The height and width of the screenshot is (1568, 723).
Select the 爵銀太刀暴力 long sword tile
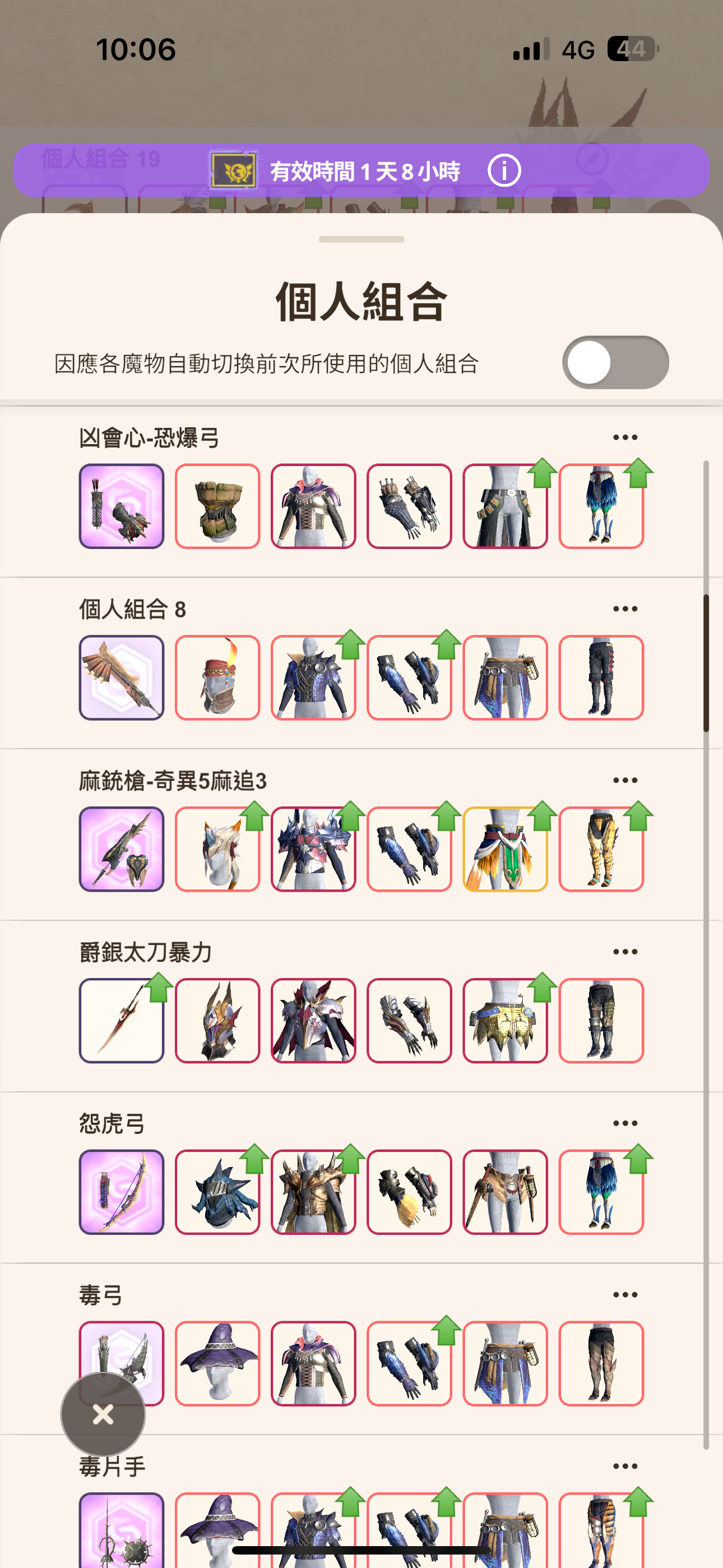pos(121,1021)
